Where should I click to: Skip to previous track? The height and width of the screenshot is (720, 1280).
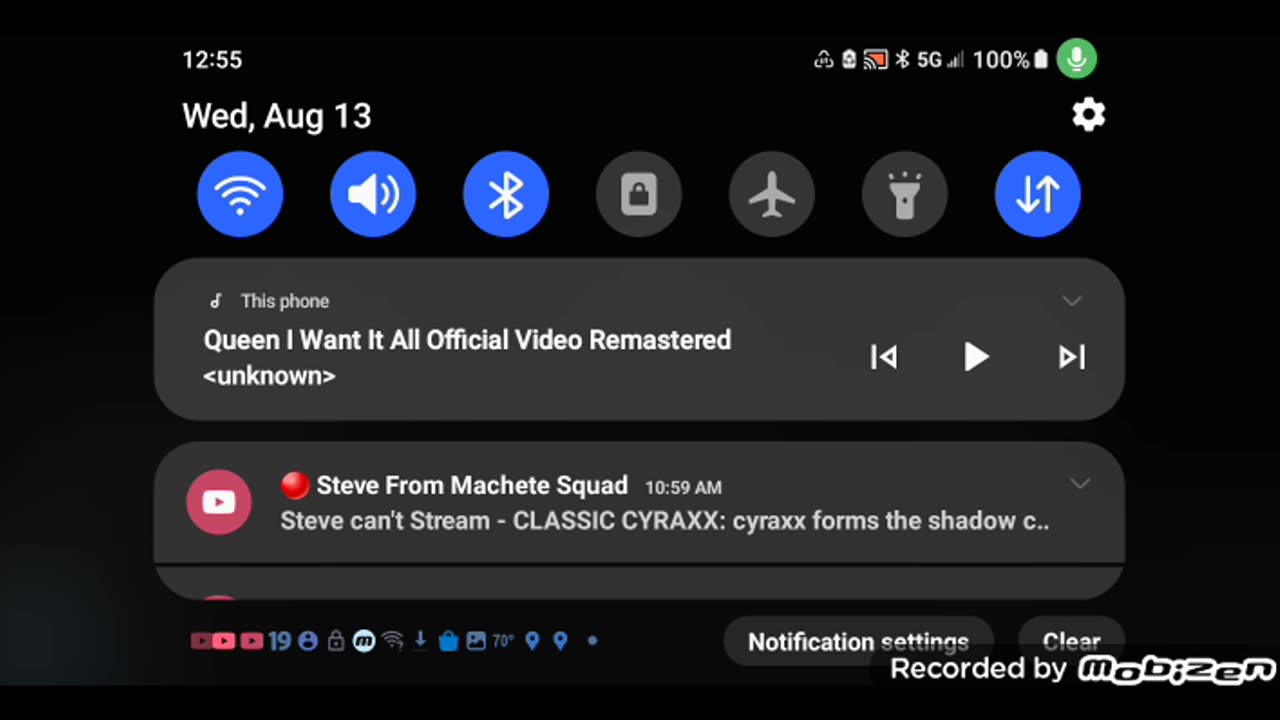(884, 357)
